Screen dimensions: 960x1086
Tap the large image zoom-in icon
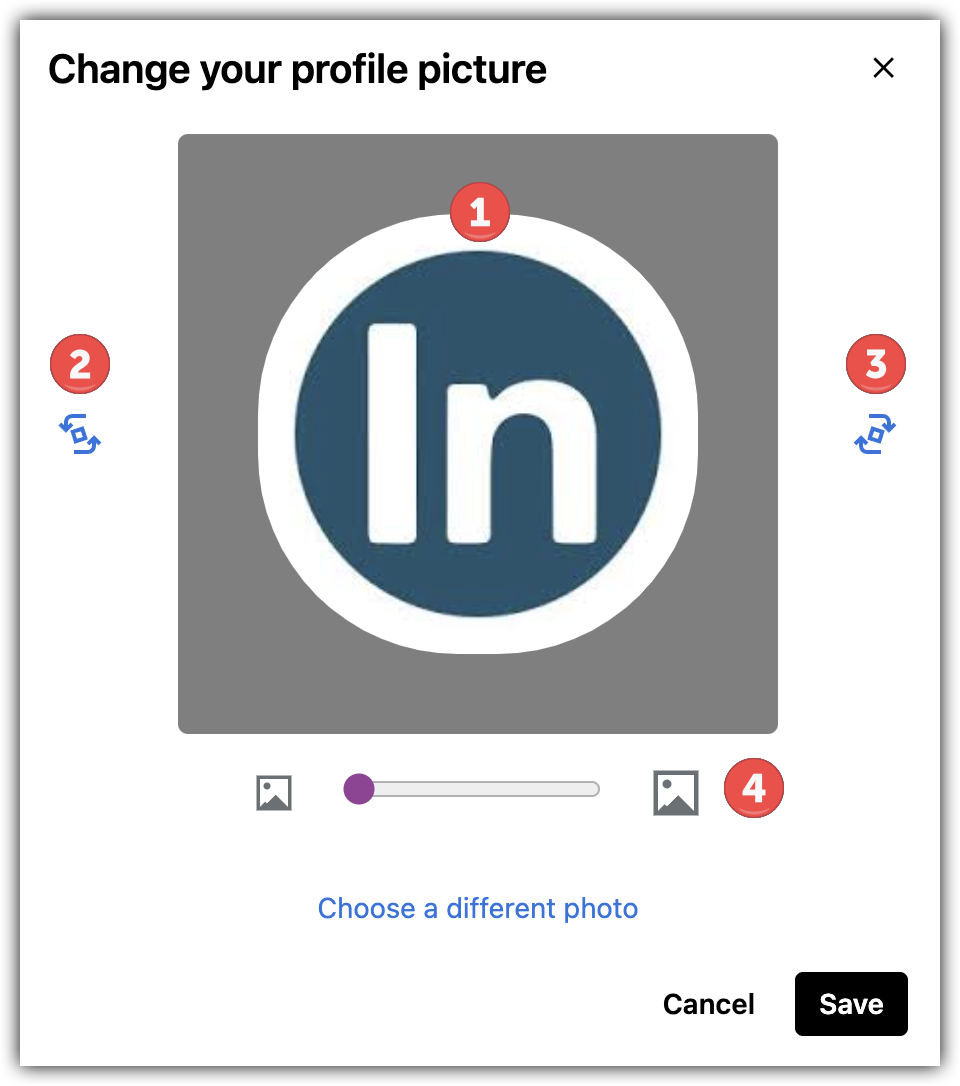coord(676,793)
